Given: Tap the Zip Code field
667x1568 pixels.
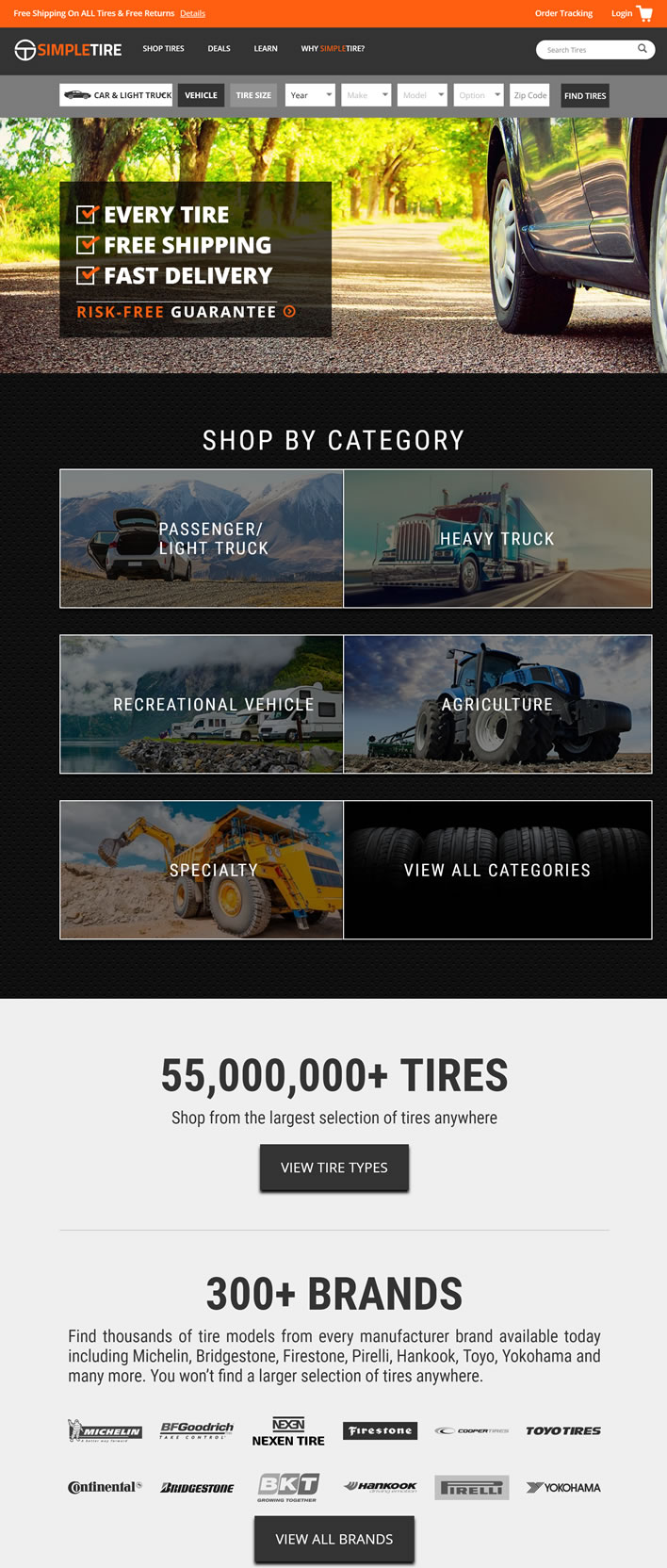Looking at the screenshot, I should pyautogui.click(x=529, y=95).
